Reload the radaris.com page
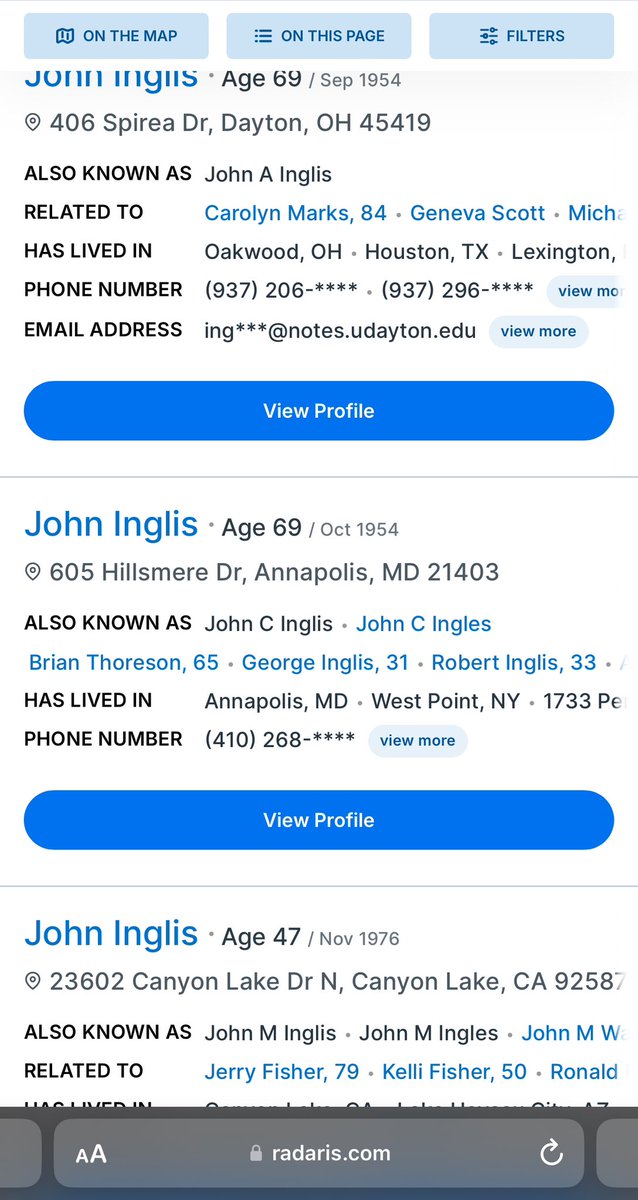This screenshot has width=638, height=1200. [551, 1153]
